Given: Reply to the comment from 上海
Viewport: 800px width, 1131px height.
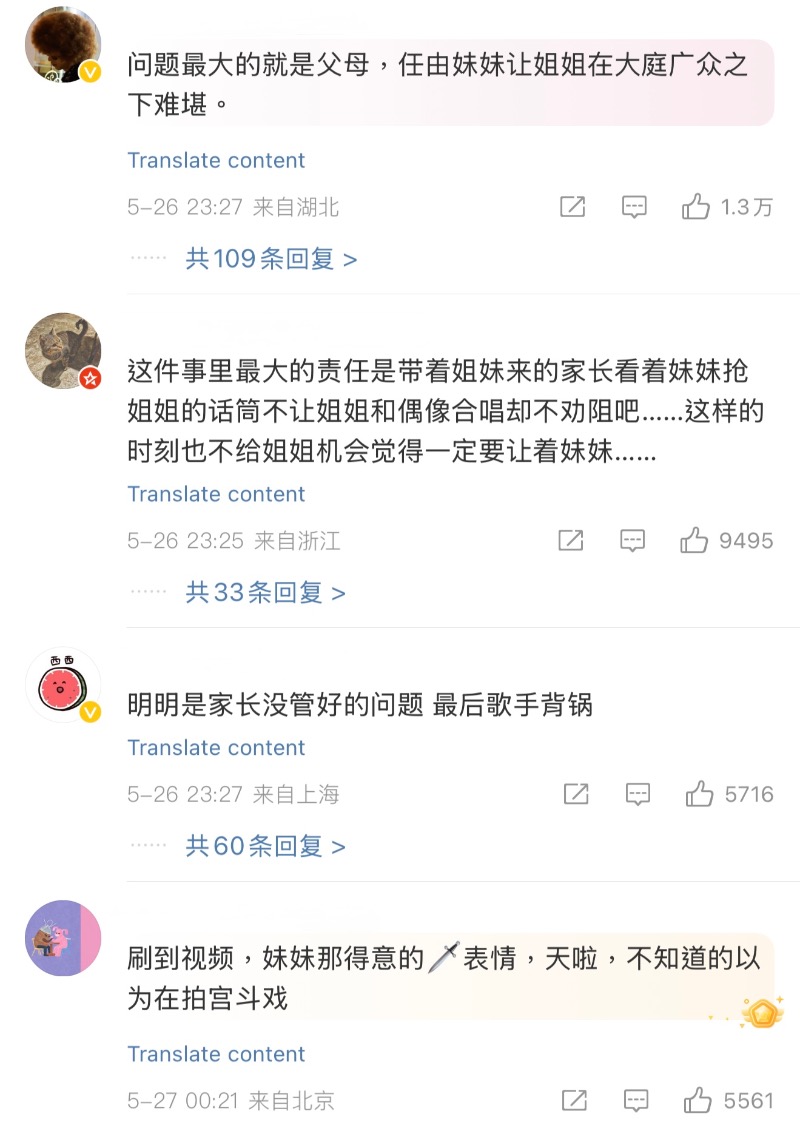Looking at the screenshot, I should click(x=637, y=795).
